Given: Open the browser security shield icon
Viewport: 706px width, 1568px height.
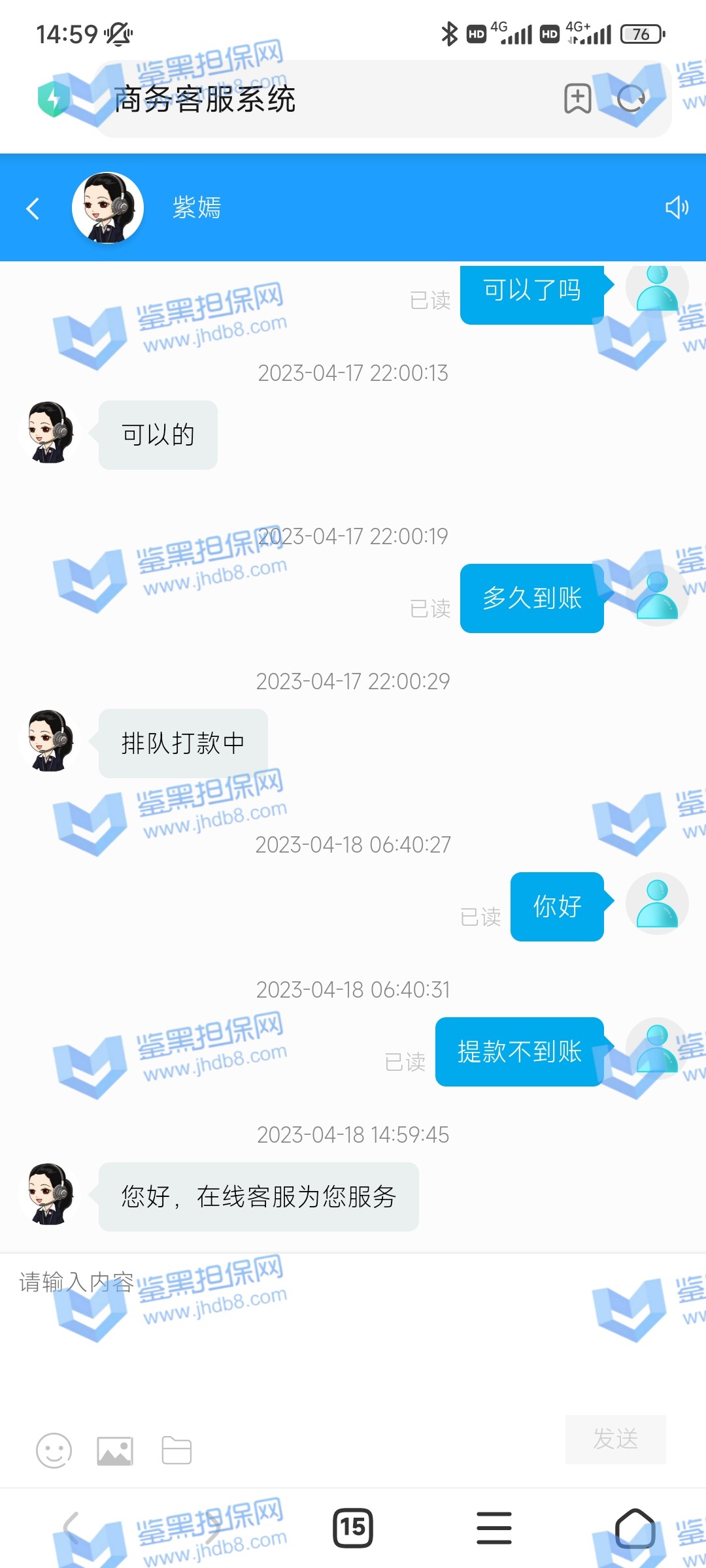Looking at the screenshot, I should click(x=54, y=99).
